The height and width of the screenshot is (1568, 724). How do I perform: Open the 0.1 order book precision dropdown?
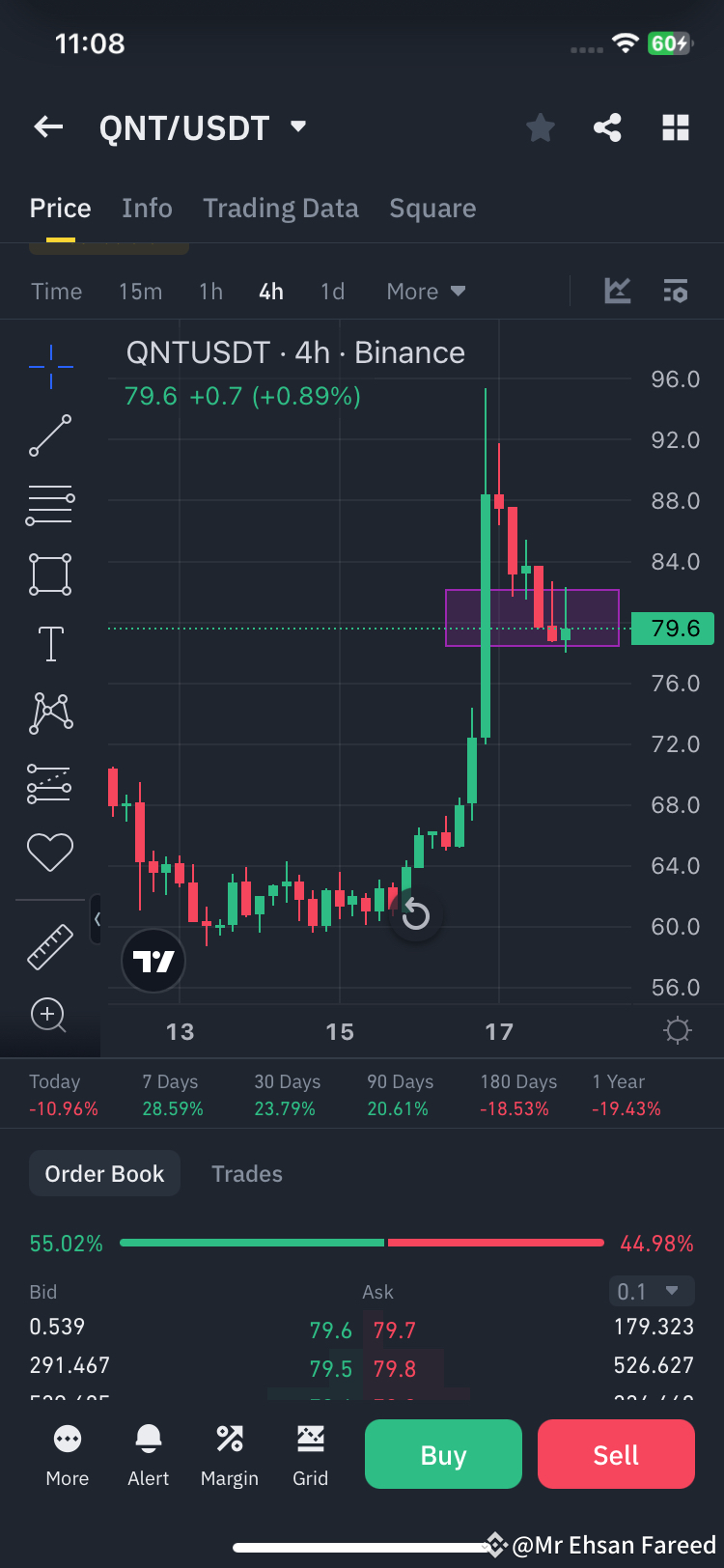click(x=652, y=1291)
